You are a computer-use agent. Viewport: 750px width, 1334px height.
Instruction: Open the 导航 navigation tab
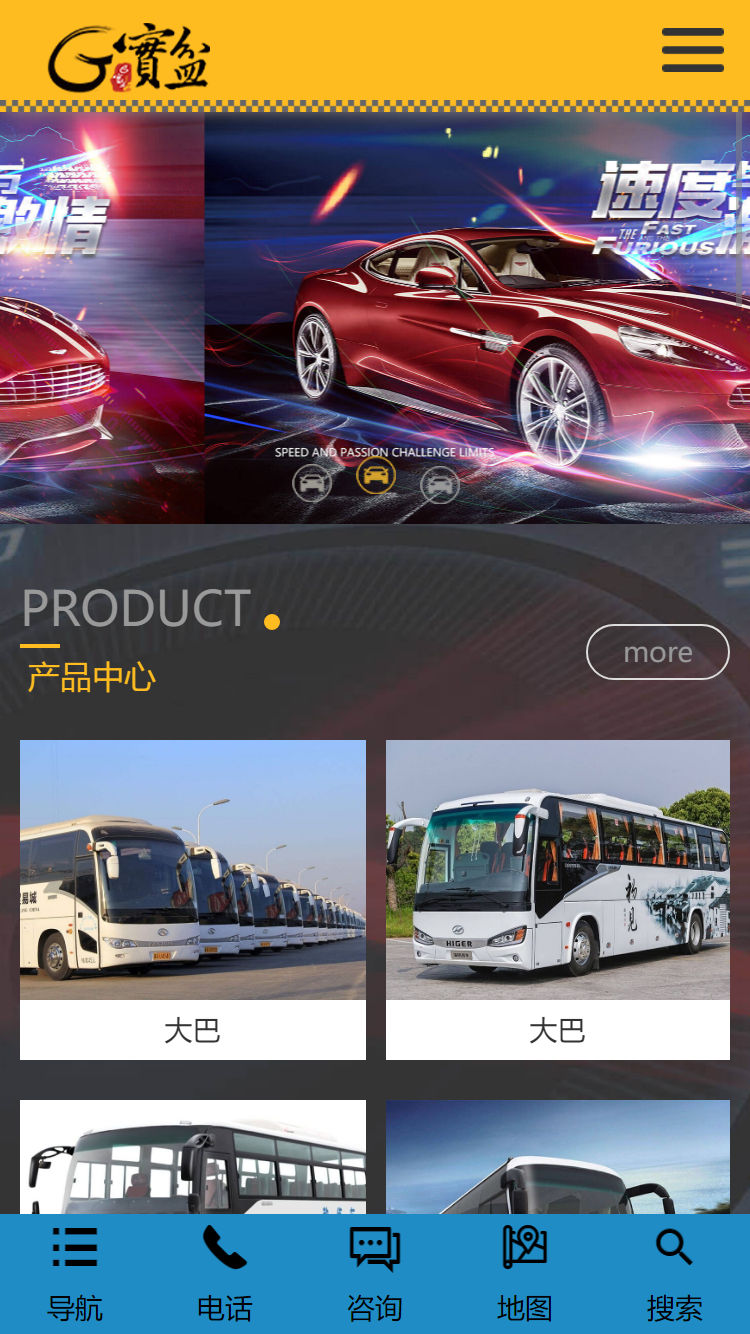[75, 1274]
